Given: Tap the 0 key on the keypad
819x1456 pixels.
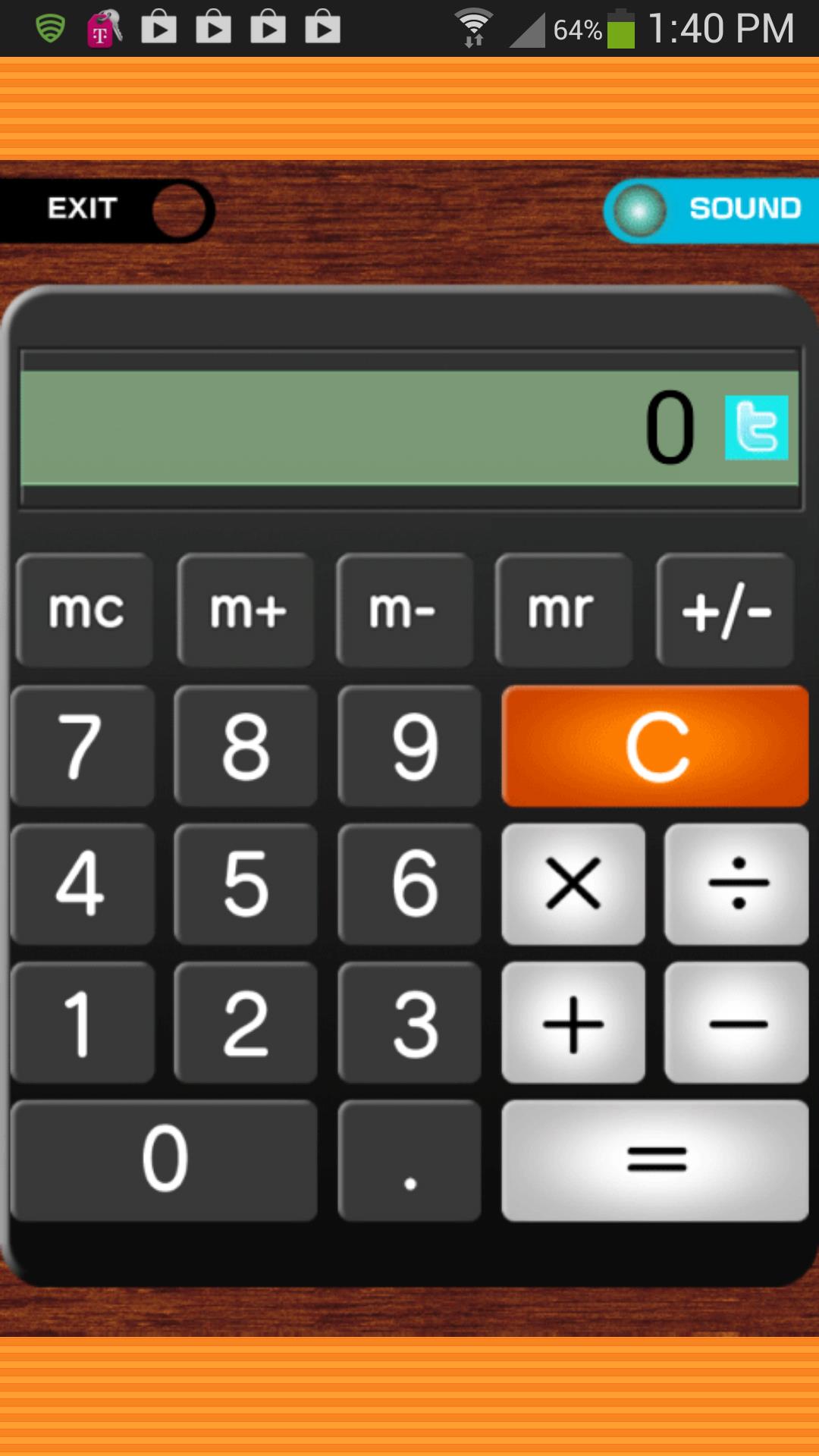Looking at the screenshot, I should click(164, 1160).
